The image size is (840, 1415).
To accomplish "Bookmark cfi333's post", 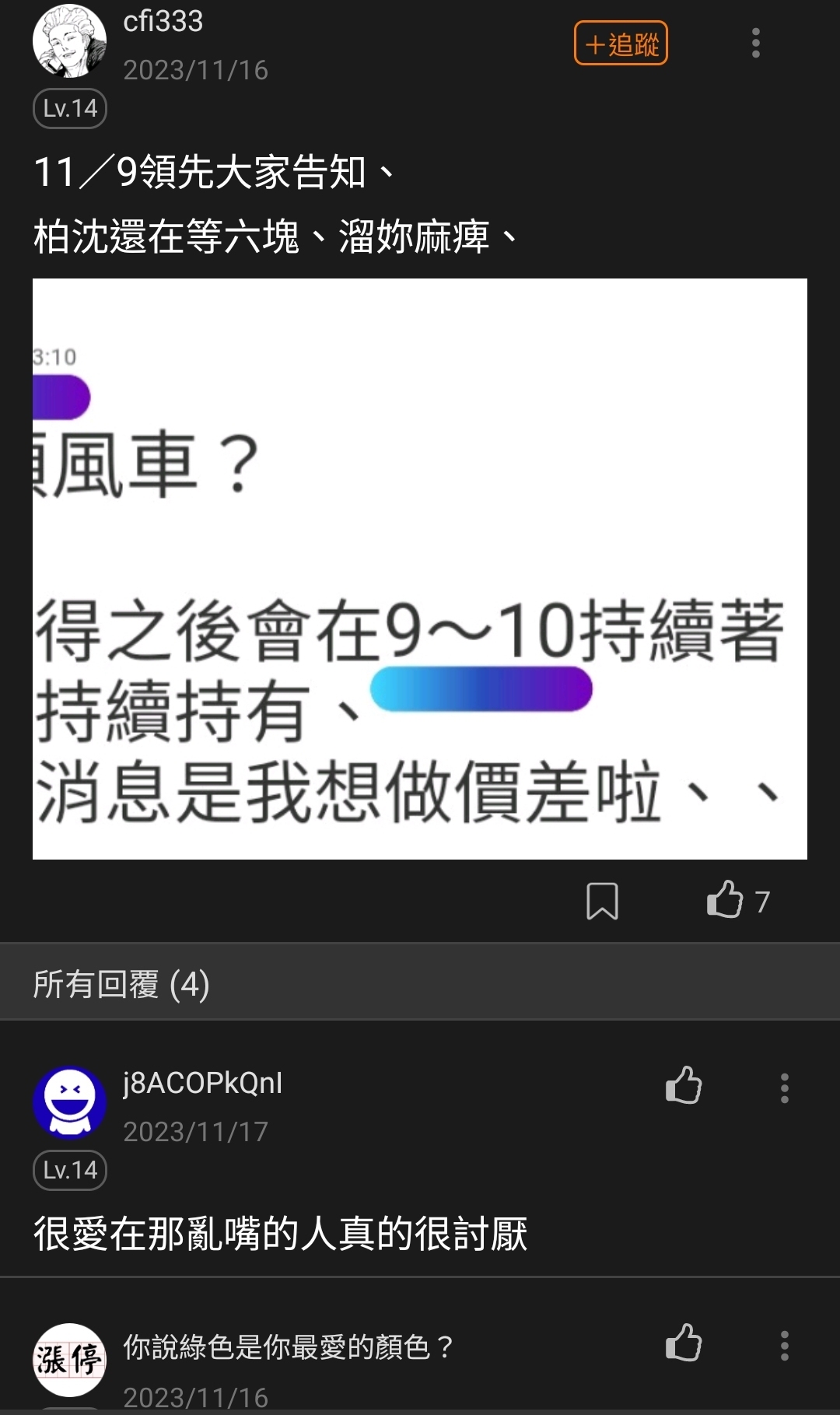I will tap(602, 902).
